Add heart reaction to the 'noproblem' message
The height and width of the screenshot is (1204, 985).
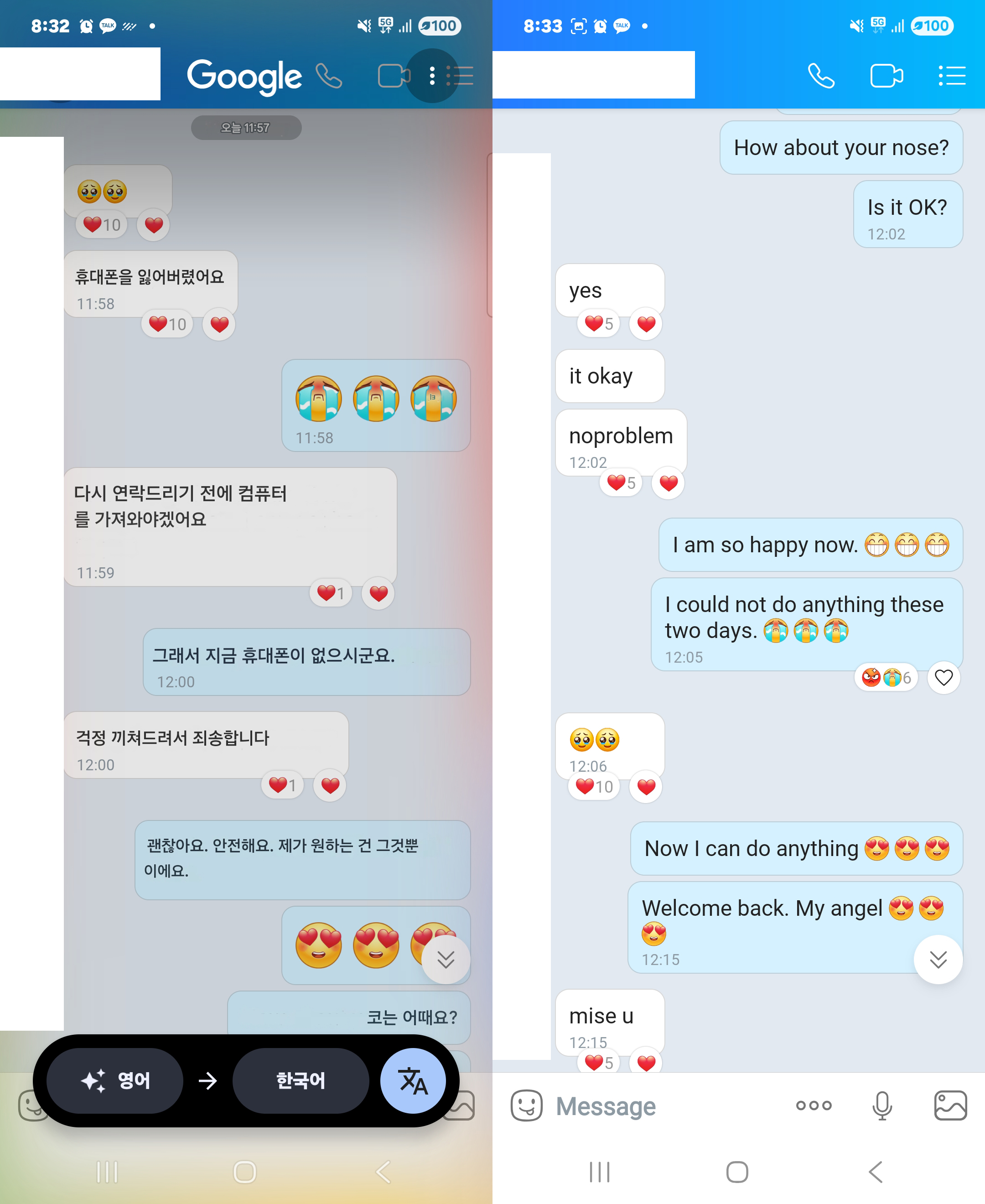click(x=669, y=483)
